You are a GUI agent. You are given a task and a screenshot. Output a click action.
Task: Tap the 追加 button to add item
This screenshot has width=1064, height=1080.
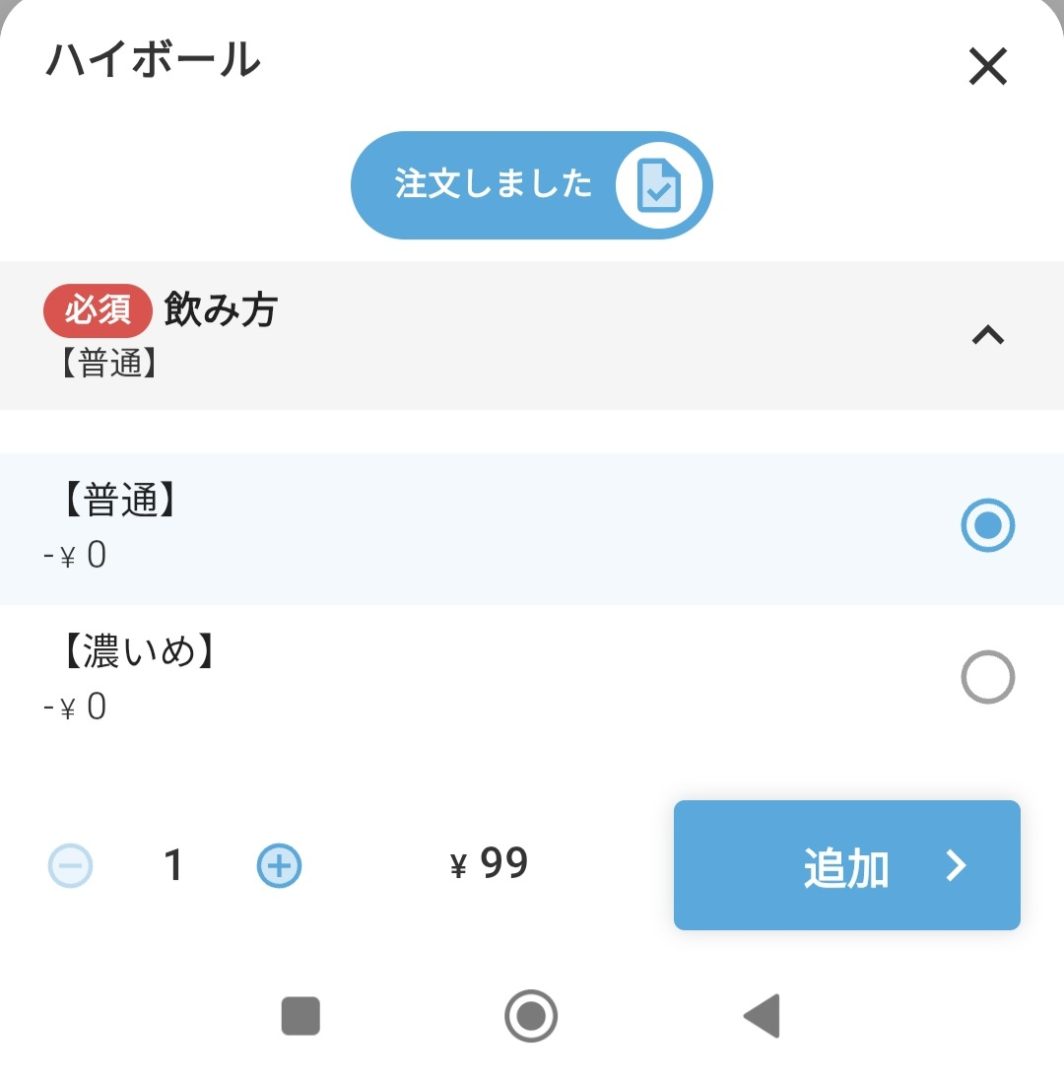(x=846, y=866)
